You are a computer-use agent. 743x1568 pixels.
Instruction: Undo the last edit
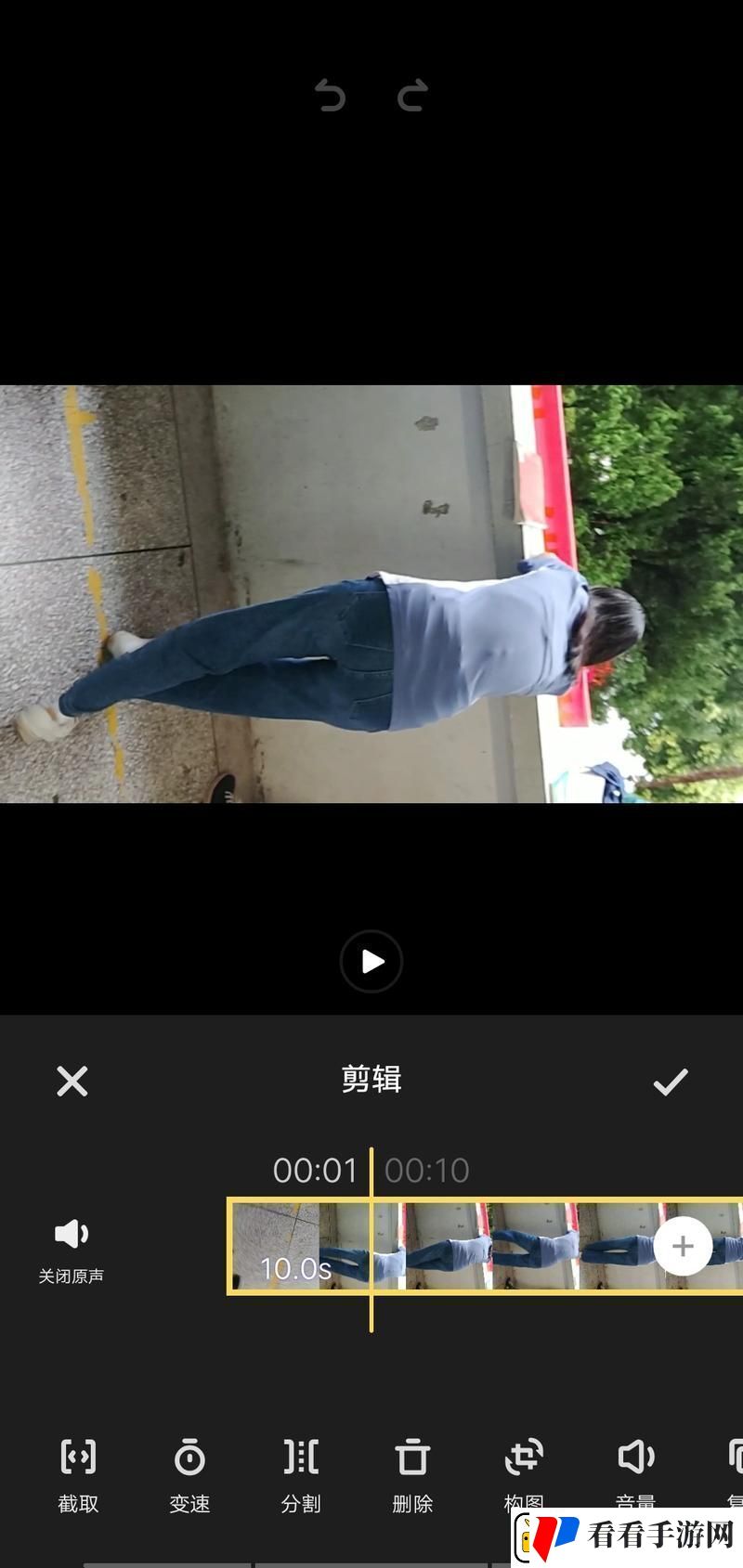(x=330, y=96)
